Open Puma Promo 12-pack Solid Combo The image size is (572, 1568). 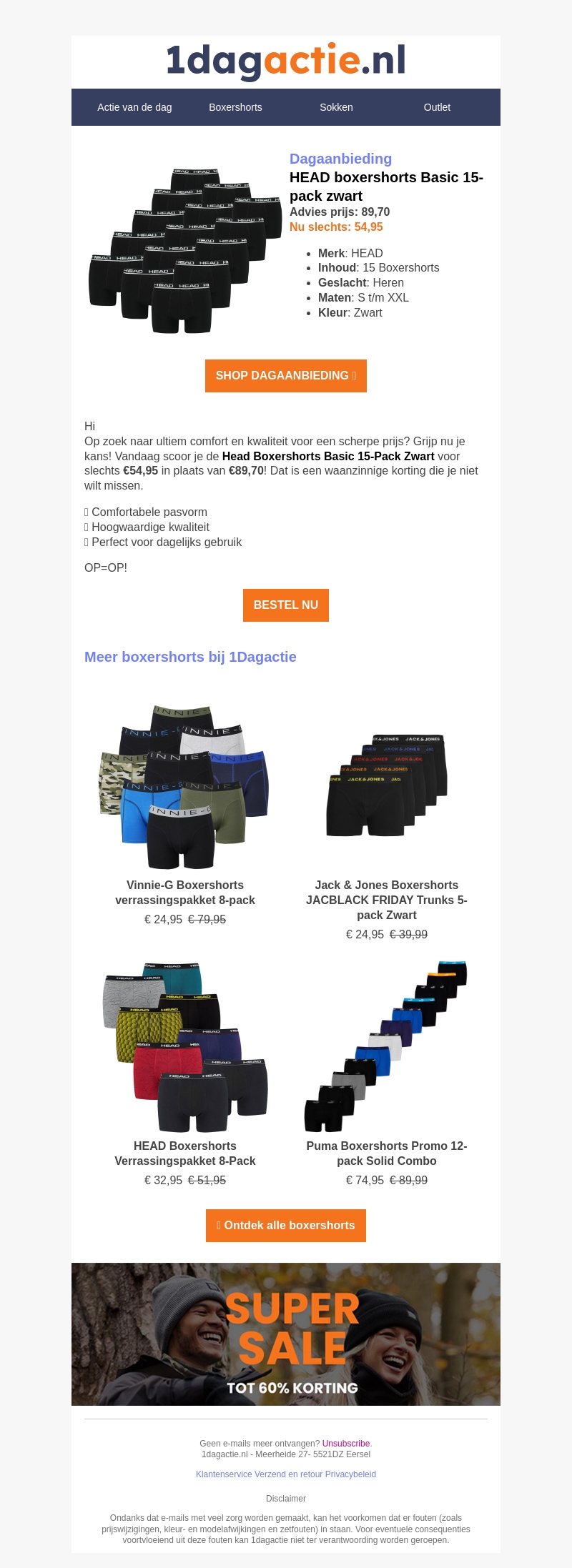coord(387,1153)
